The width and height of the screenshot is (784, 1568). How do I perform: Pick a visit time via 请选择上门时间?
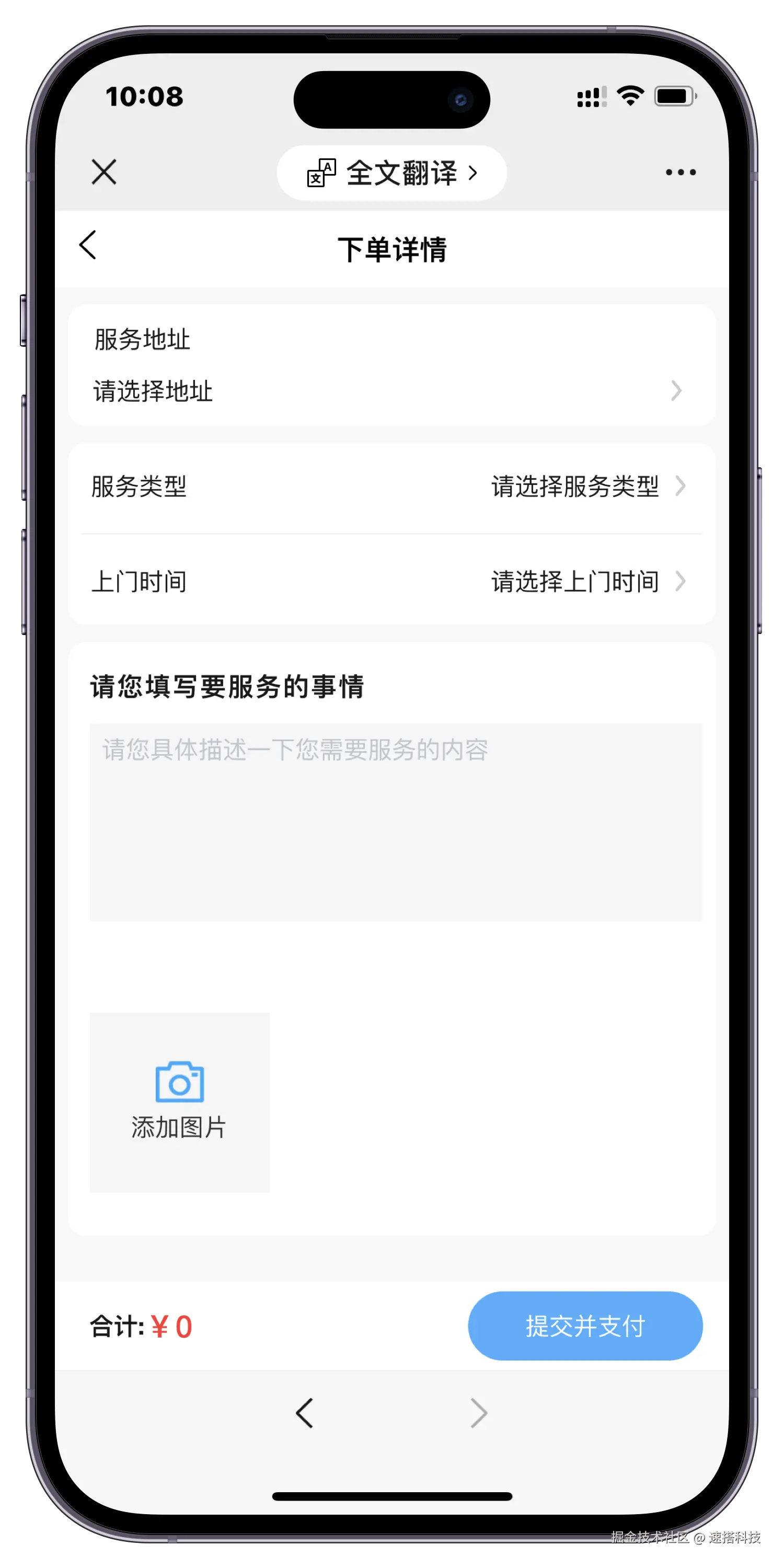pyautogui.click(x=587, y=582)
